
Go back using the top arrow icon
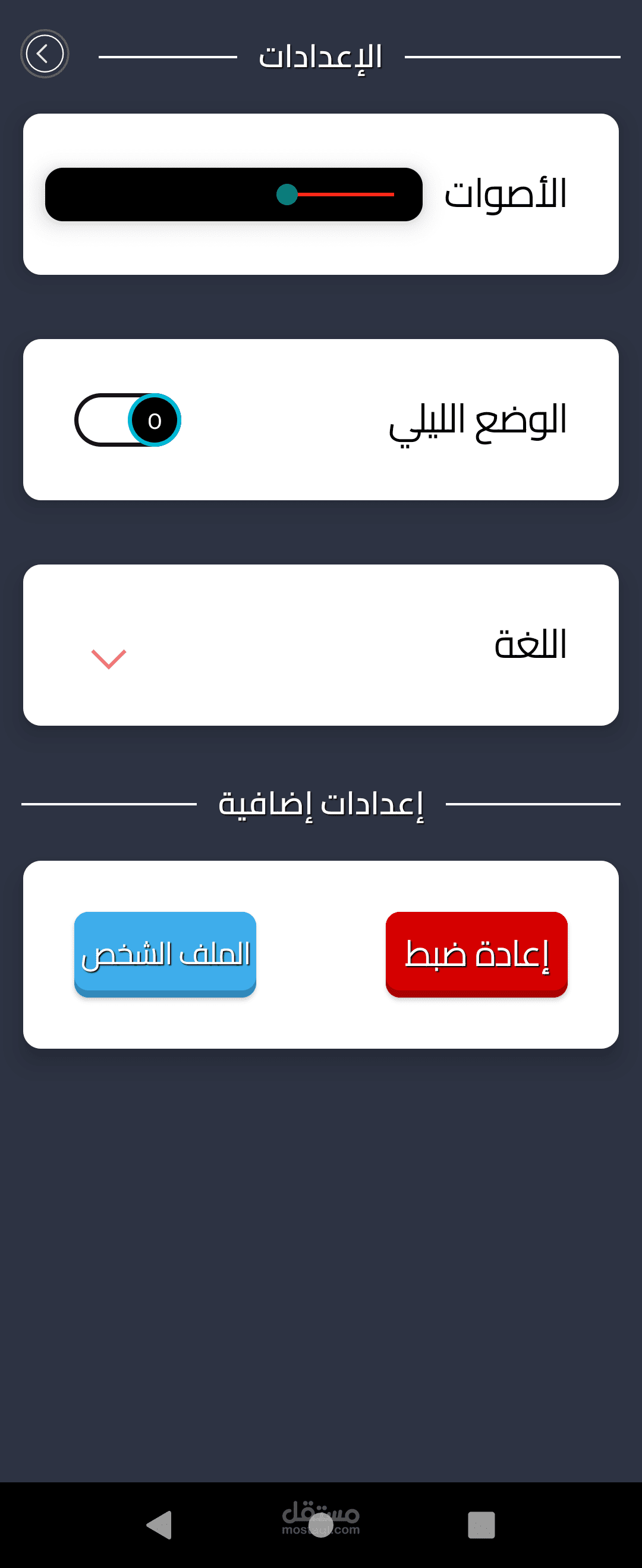[x=45, y=54]
